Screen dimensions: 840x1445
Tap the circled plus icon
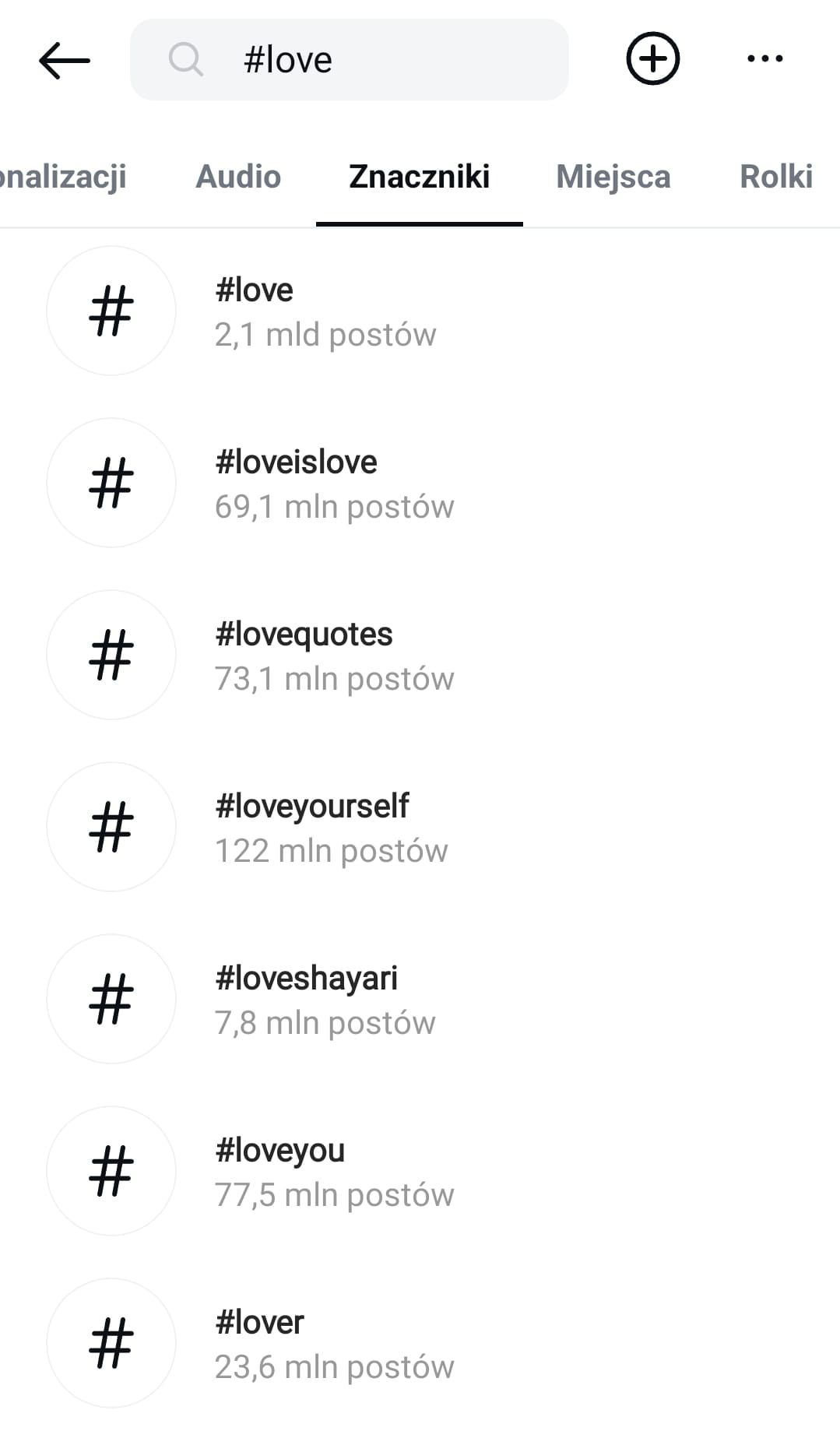tap(652, 59)
